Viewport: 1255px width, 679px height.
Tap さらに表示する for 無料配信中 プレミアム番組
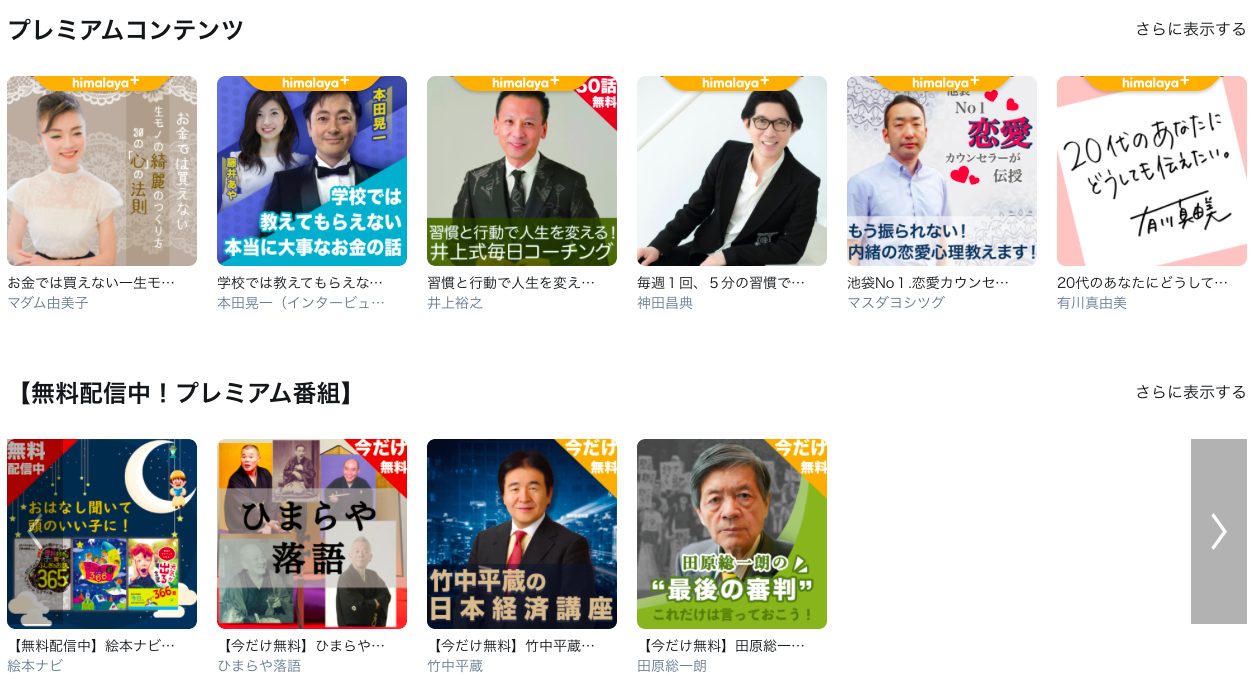tap(1190, 391)
